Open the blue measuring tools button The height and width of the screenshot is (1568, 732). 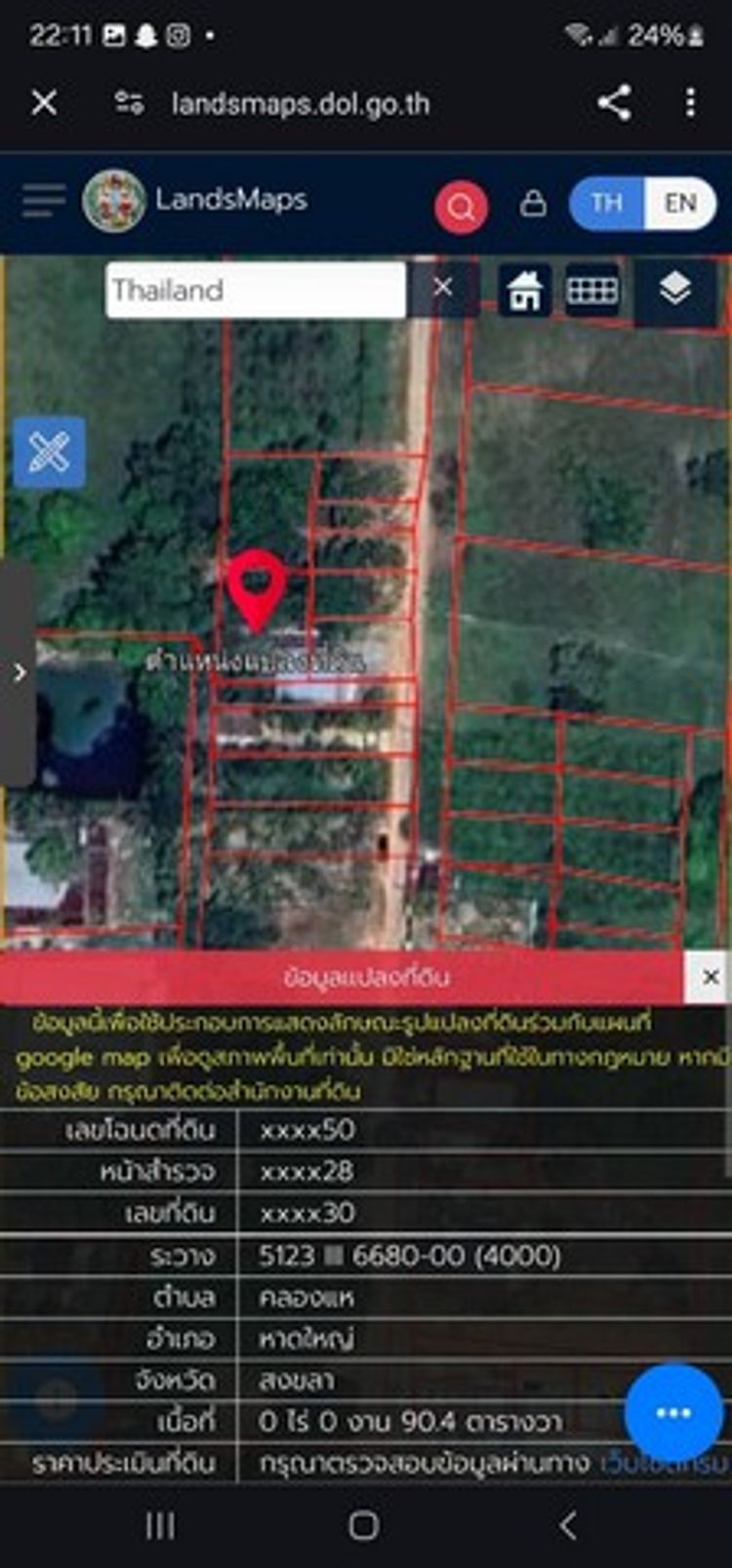(x=49, y=453)
